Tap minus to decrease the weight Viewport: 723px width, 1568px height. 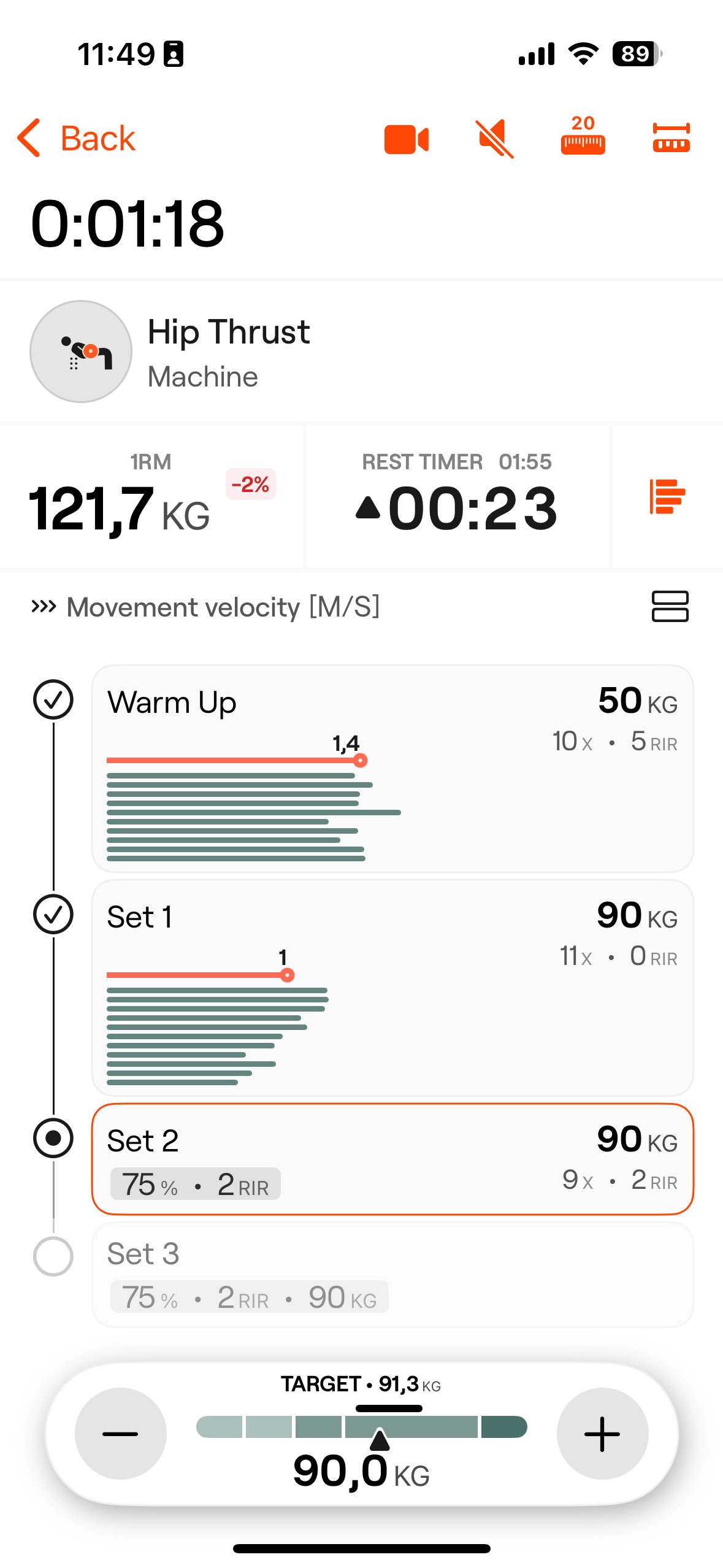tap(120, 1434)
